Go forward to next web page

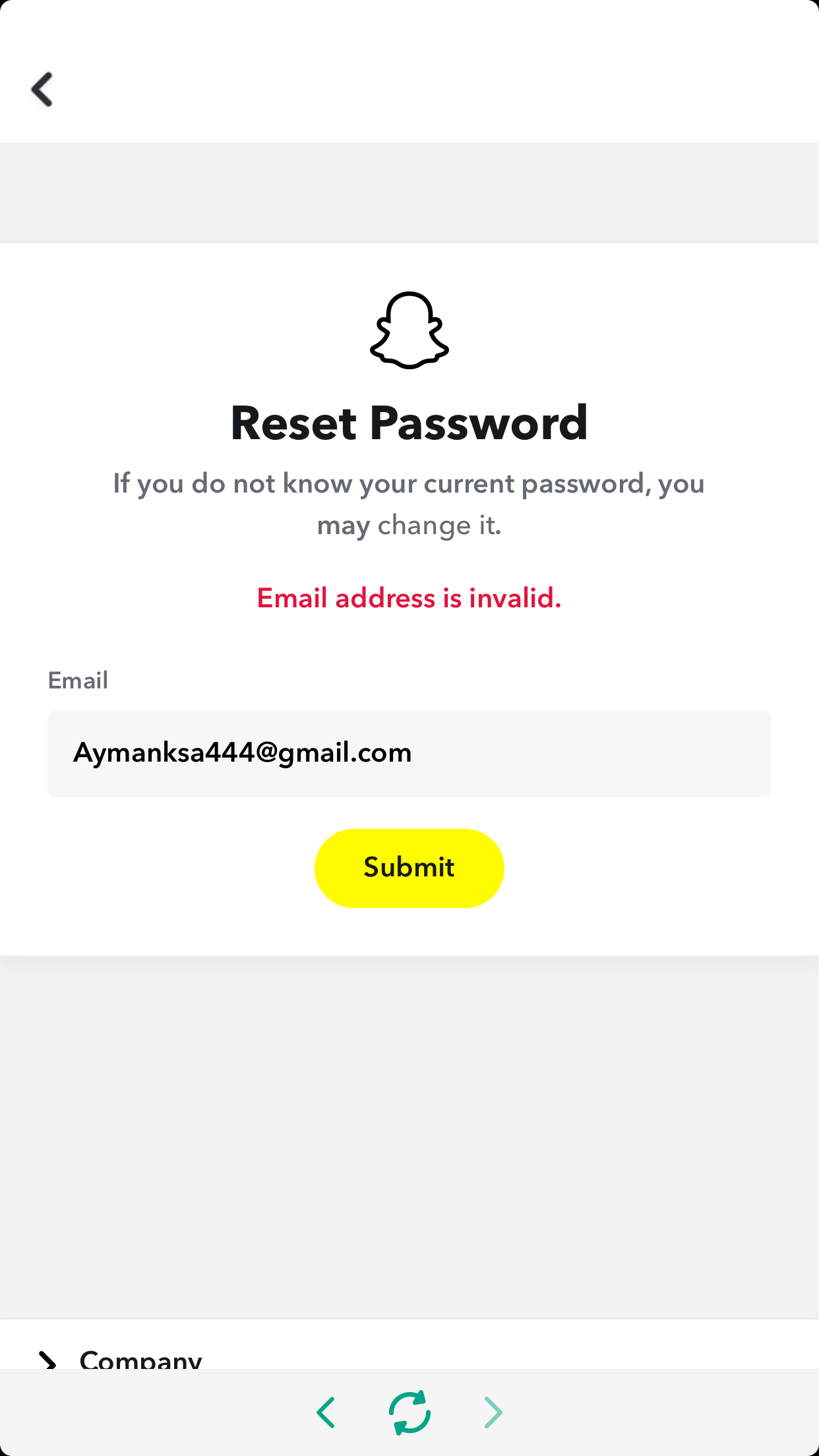point(493,1412)
